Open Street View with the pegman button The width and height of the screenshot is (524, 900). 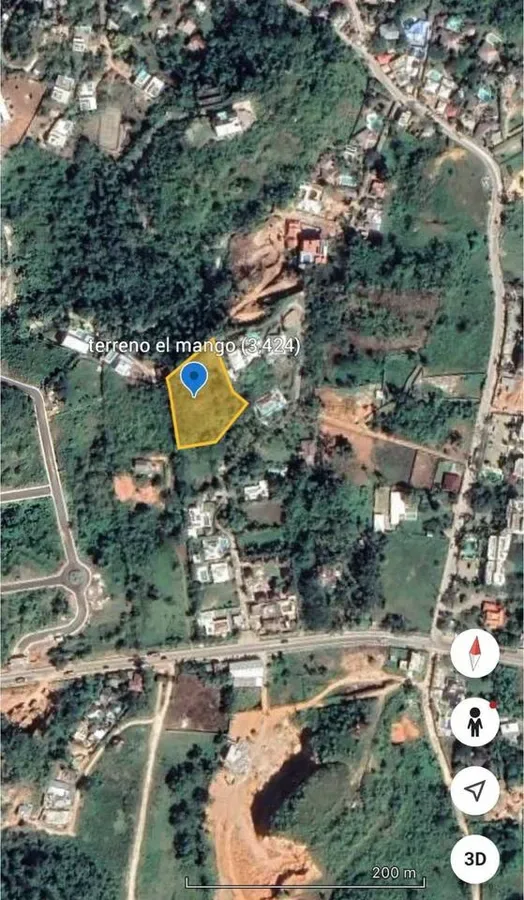[x=475, y=723]
